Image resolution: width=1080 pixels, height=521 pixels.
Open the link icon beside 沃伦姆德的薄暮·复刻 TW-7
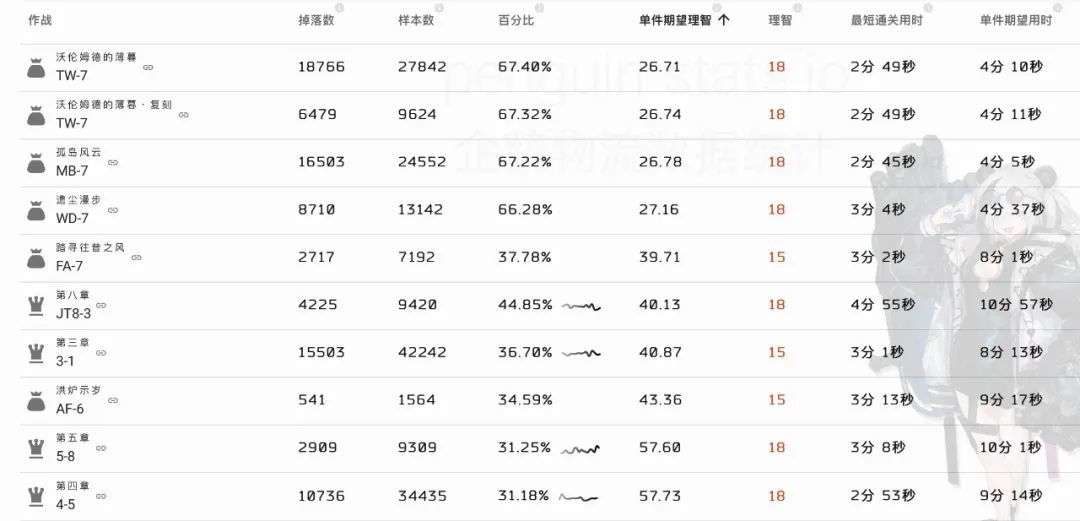click(183, 115)
